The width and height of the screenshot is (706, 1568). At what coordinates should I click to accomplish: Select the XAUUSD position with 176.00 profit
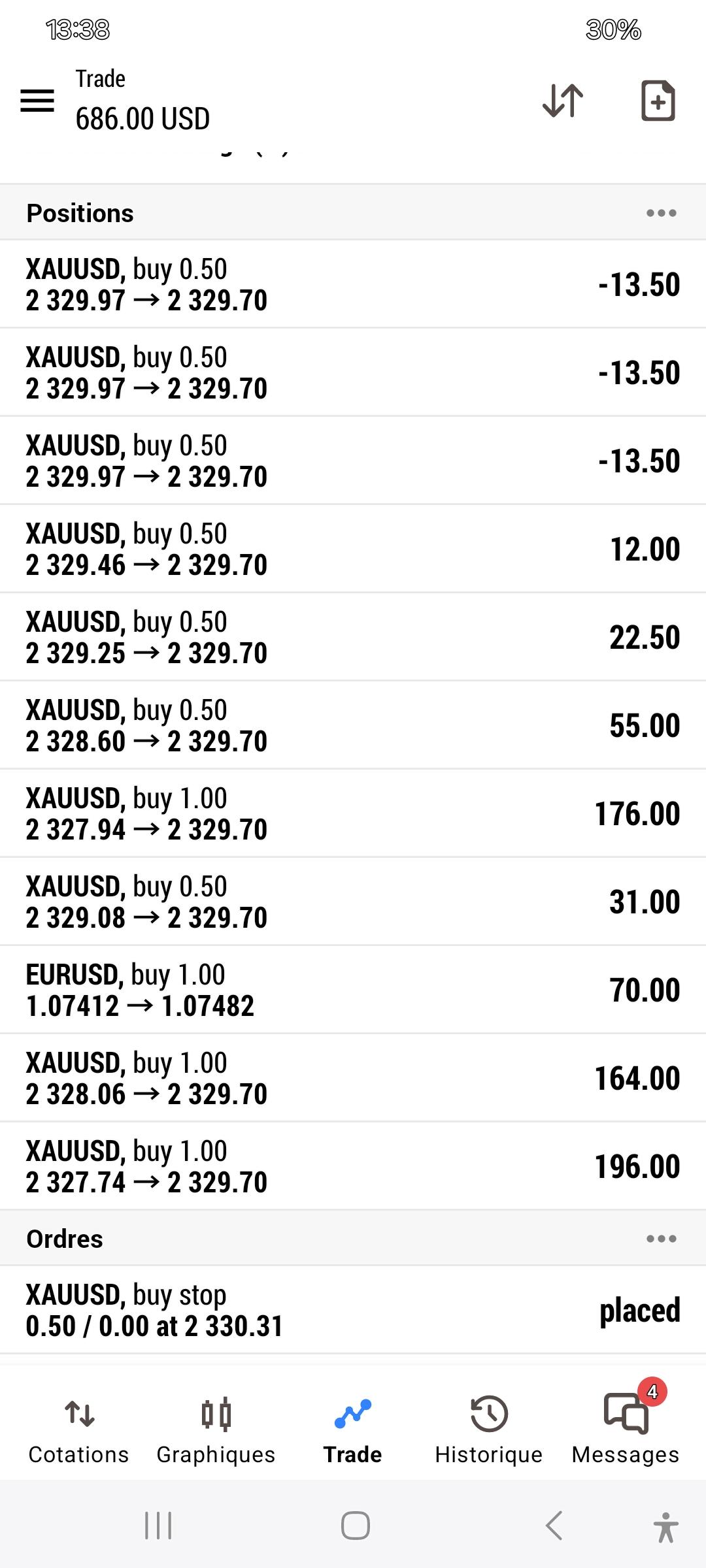(x=353, y=813)
